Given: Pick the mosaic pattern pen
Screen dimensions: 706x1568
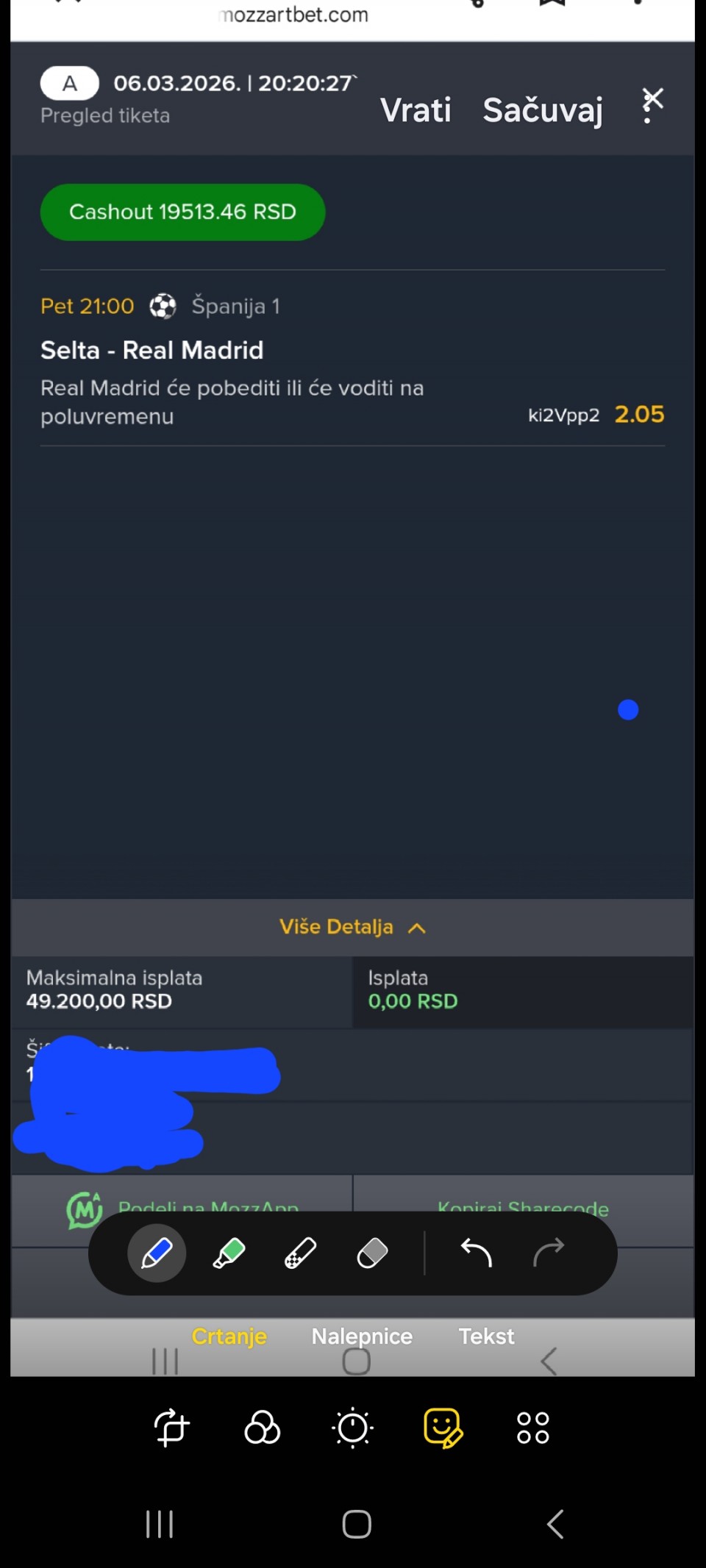Looking at the screenshot, I should (301, 1253).
